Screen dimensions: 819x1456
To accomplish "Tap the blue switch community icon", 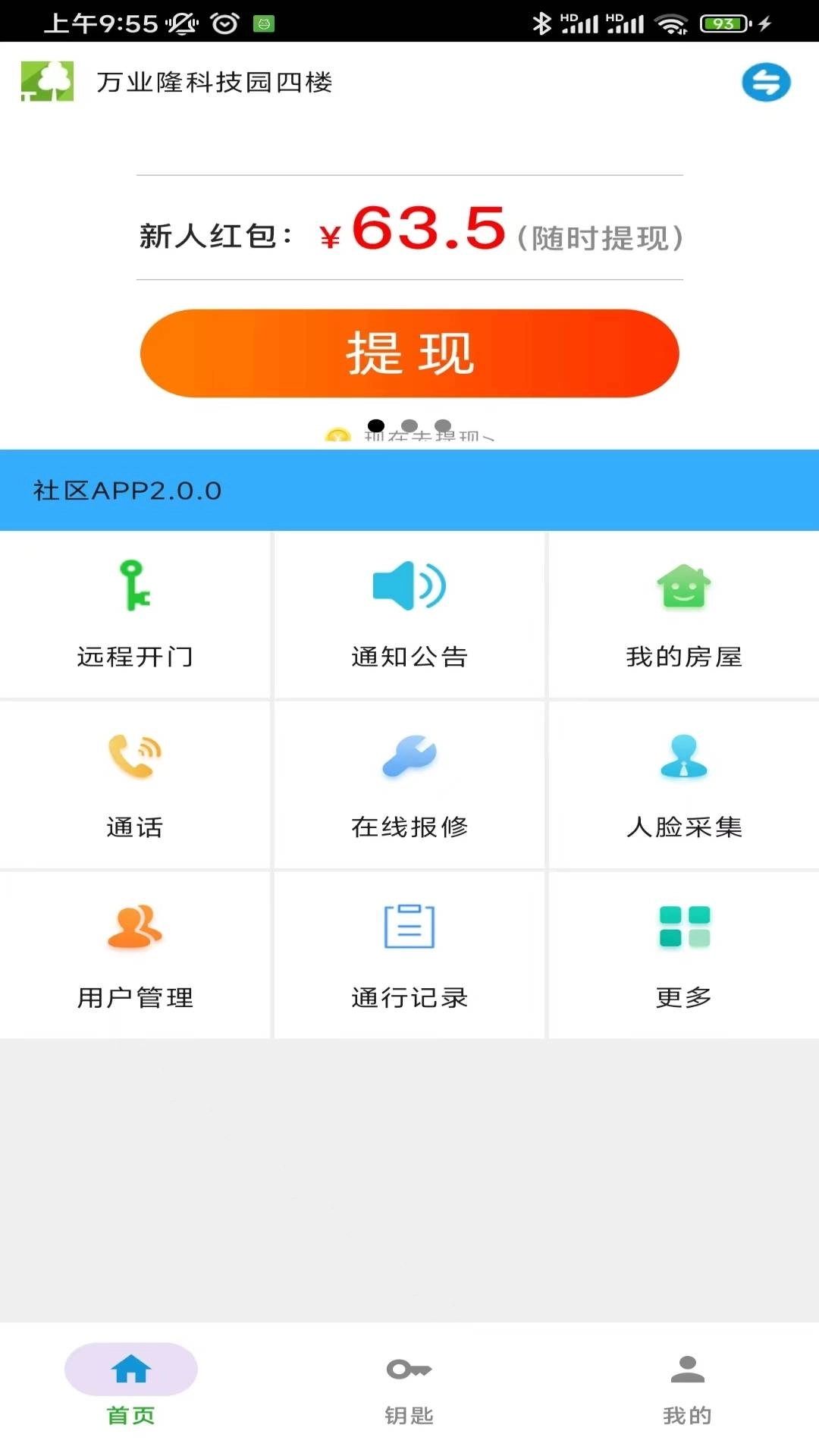I will [766, 82].
